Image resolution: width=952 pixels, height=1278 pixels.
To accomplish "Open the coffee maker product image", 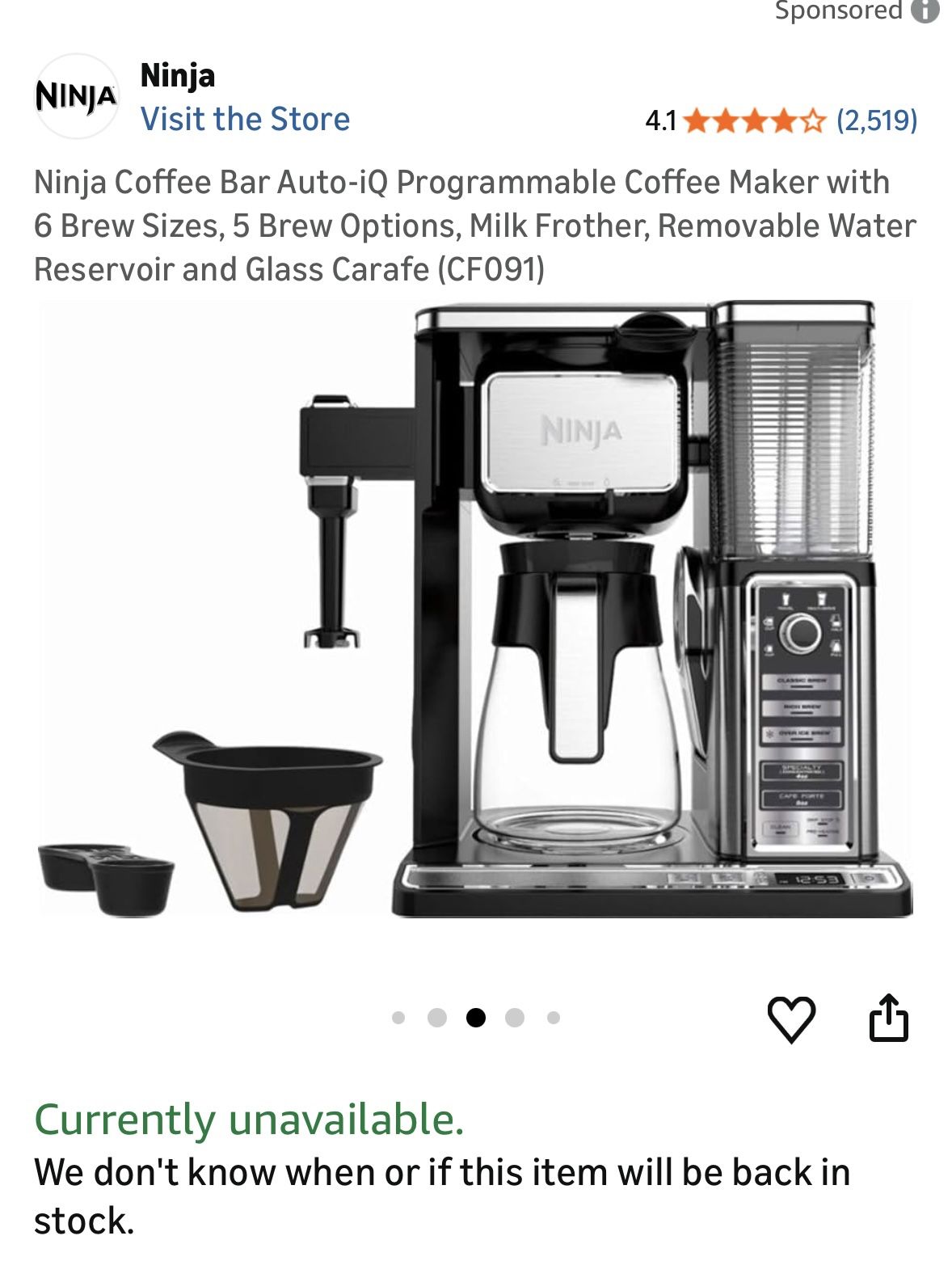I will (x=475, y=609).
